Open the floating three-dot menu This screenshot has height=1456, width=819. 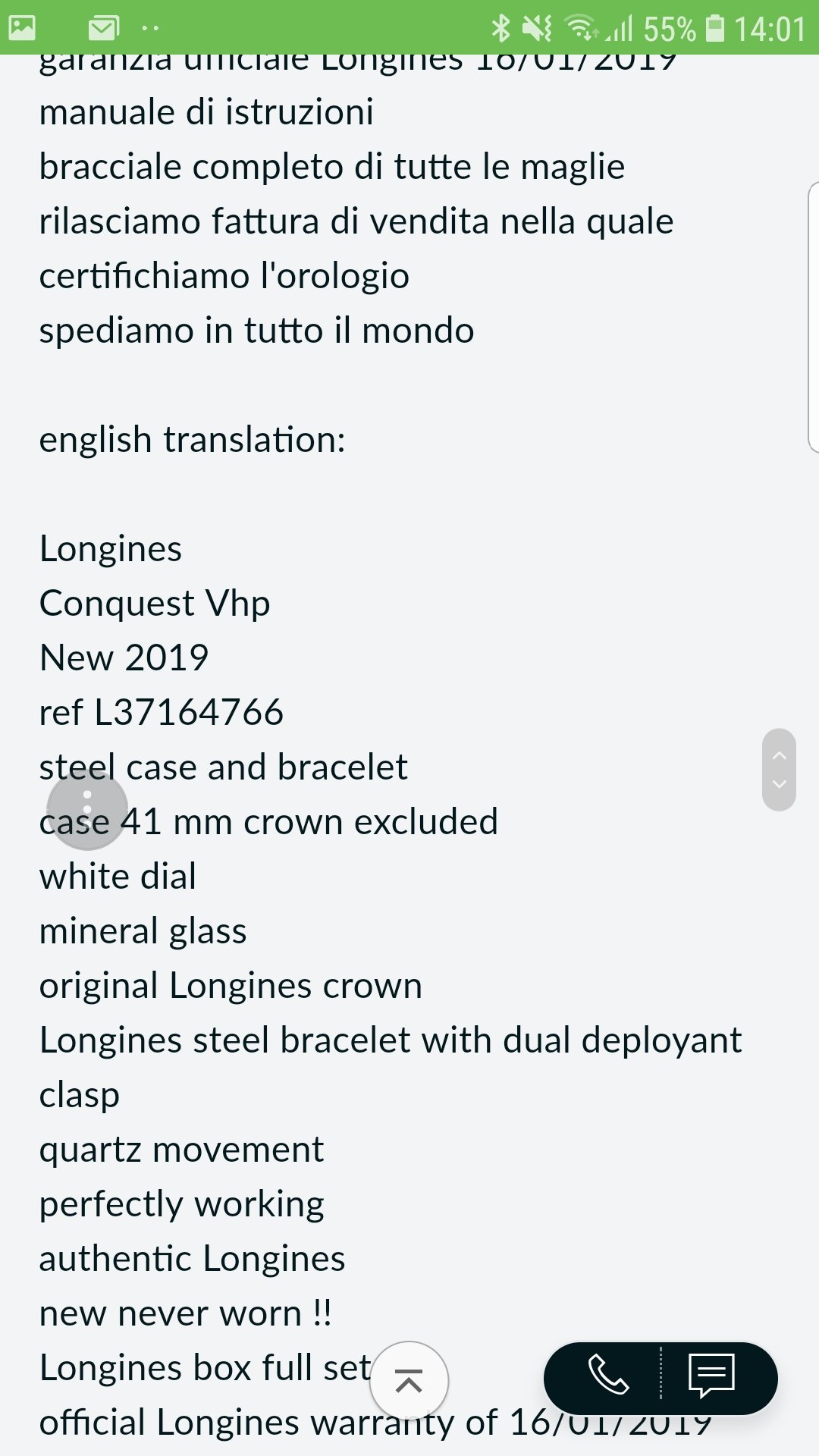point(87,809)
